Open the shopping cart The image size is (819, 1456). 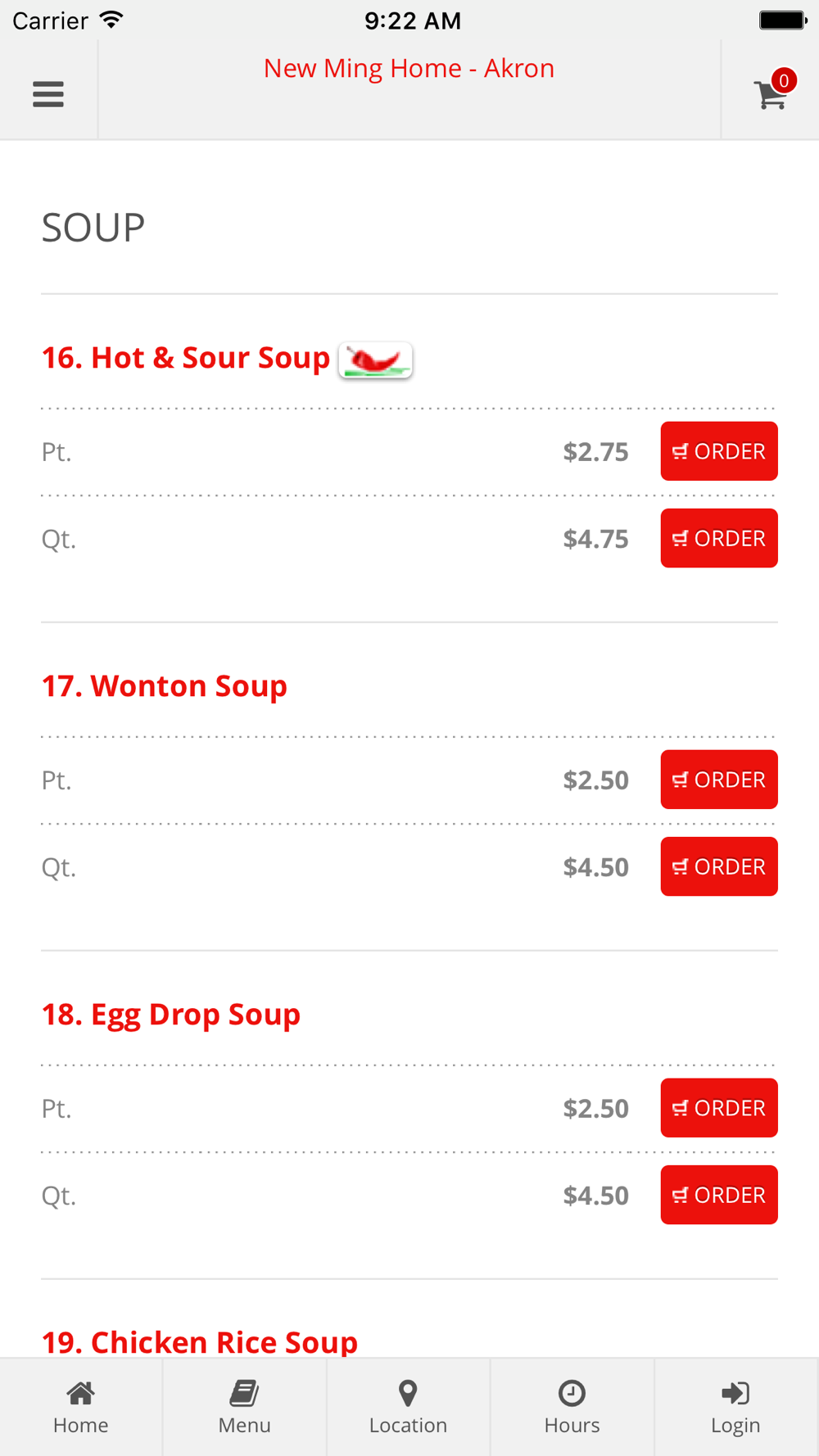coord(771,93)
